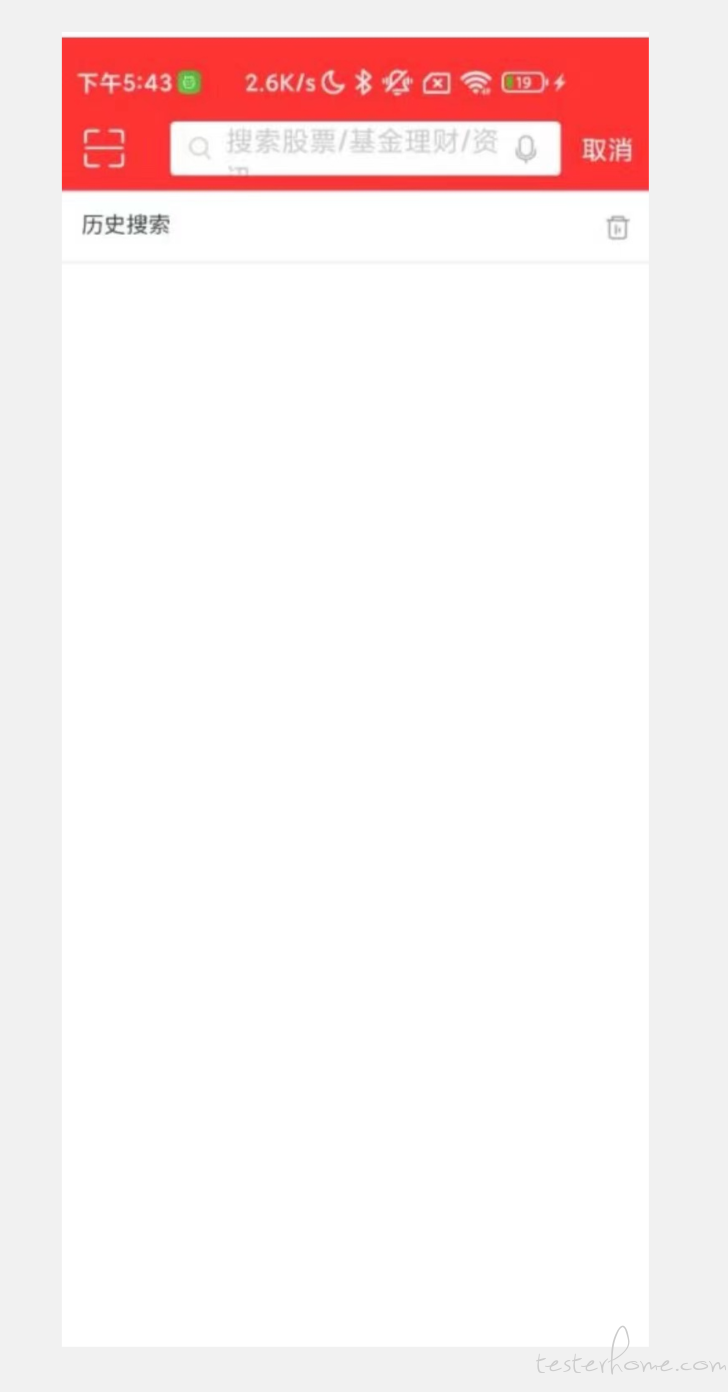The height and width of the screenshot is (1392, 728).
Task: Clear search history with the trash icon
Action: [x=618, y=228]
